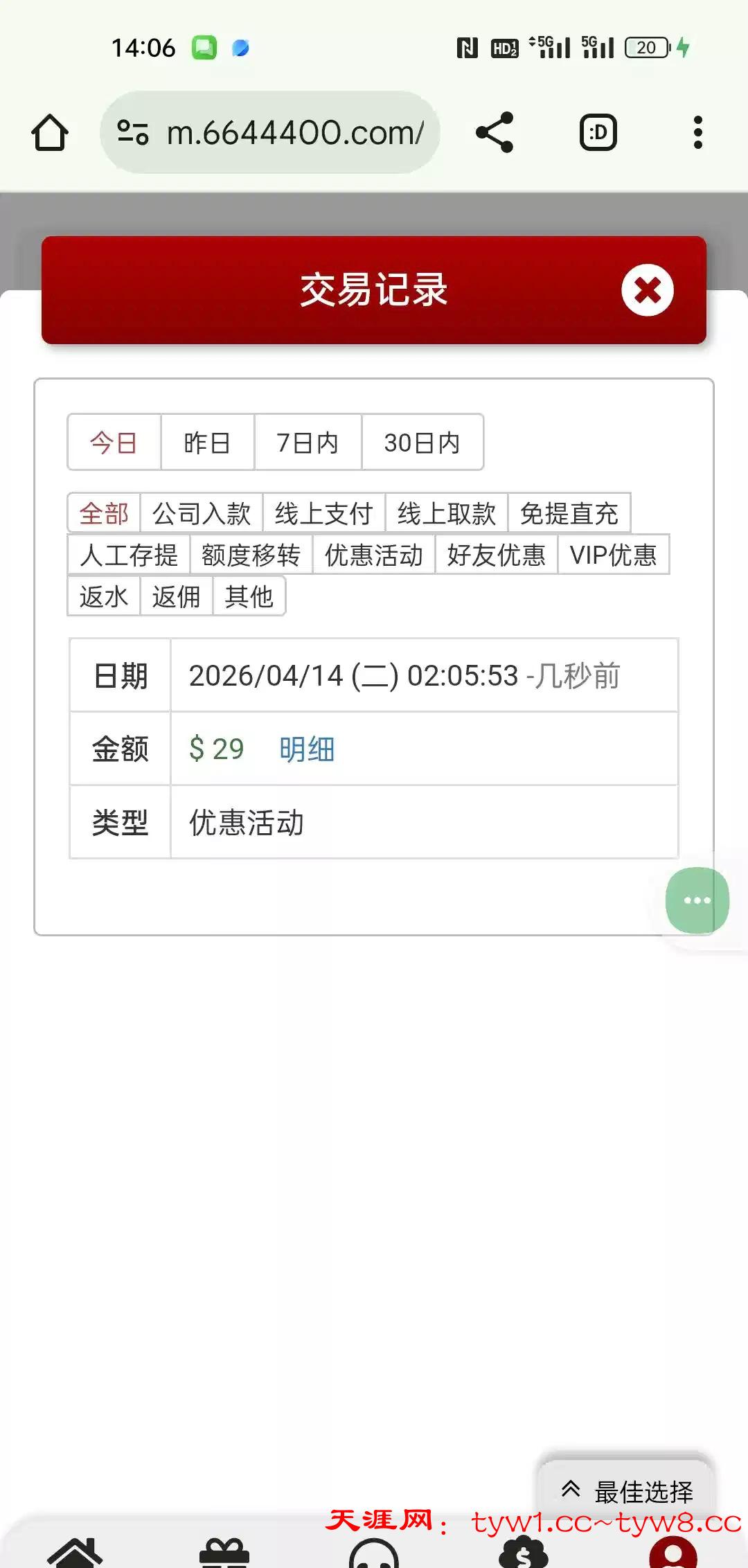Share this page from the browser

[495, 132]
